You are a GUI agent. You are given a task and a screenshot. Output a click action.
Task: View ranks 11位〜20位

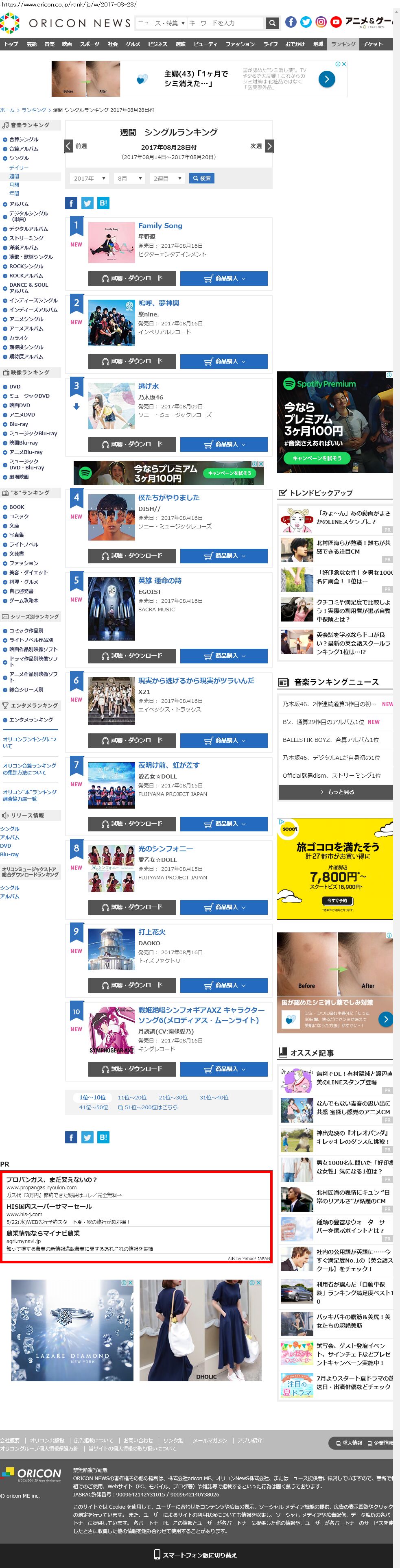tap(132, 1097)
